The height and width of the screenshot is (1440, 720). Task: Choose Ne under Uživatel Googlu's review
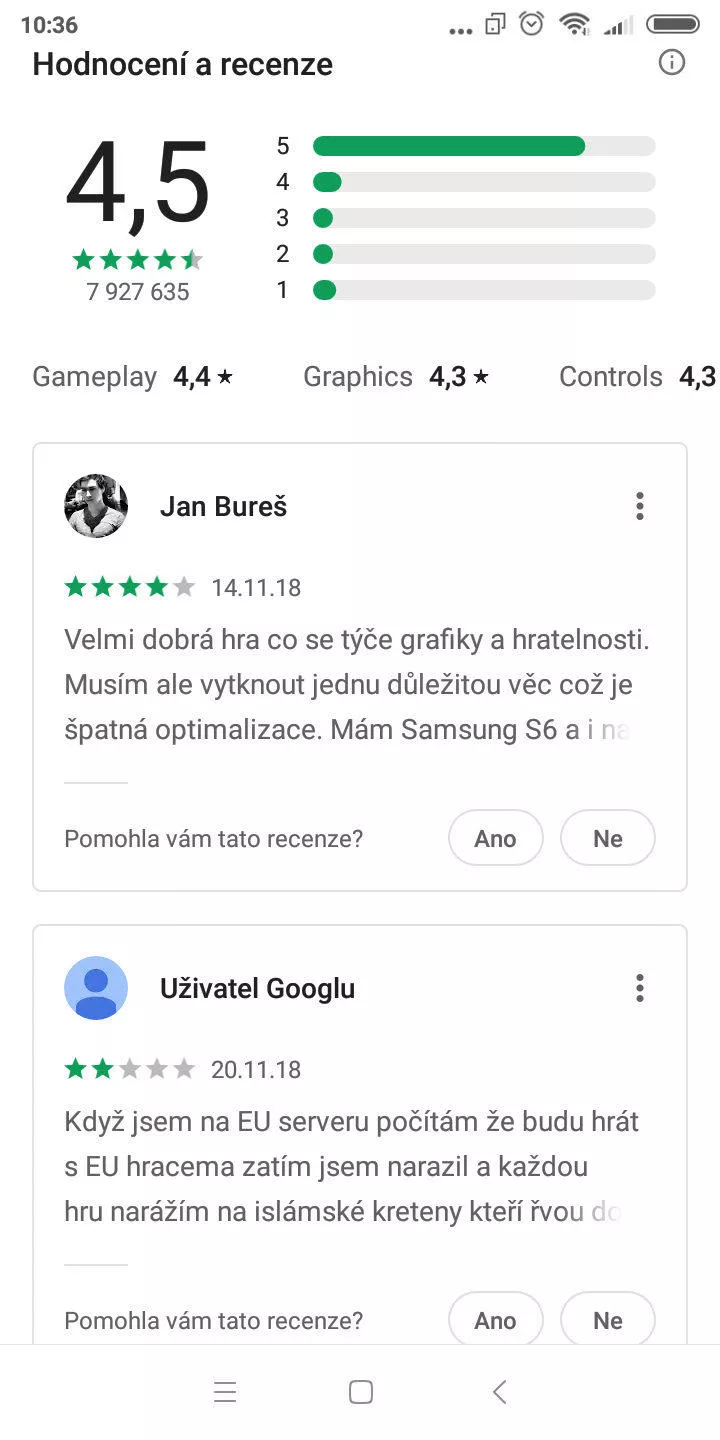[x=608, y=1319]
